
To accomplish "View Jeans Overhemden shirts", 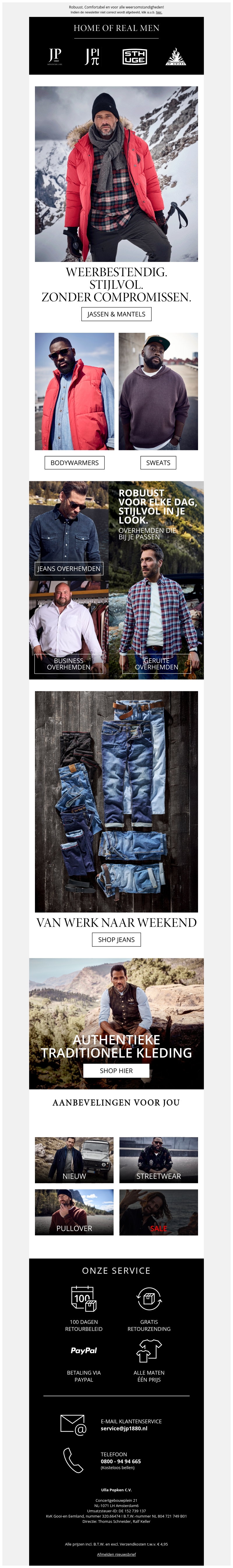I will tap(69, 568).
